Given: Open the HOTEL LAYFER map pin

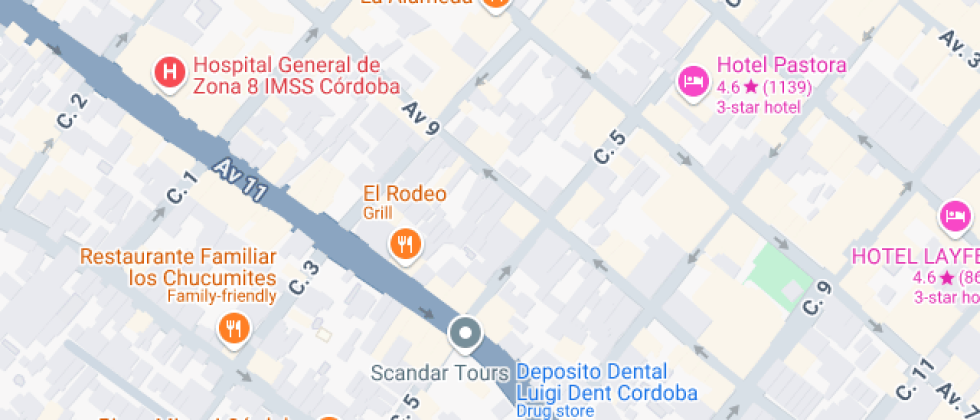Looking at the screenshot, I should (955, 216).
